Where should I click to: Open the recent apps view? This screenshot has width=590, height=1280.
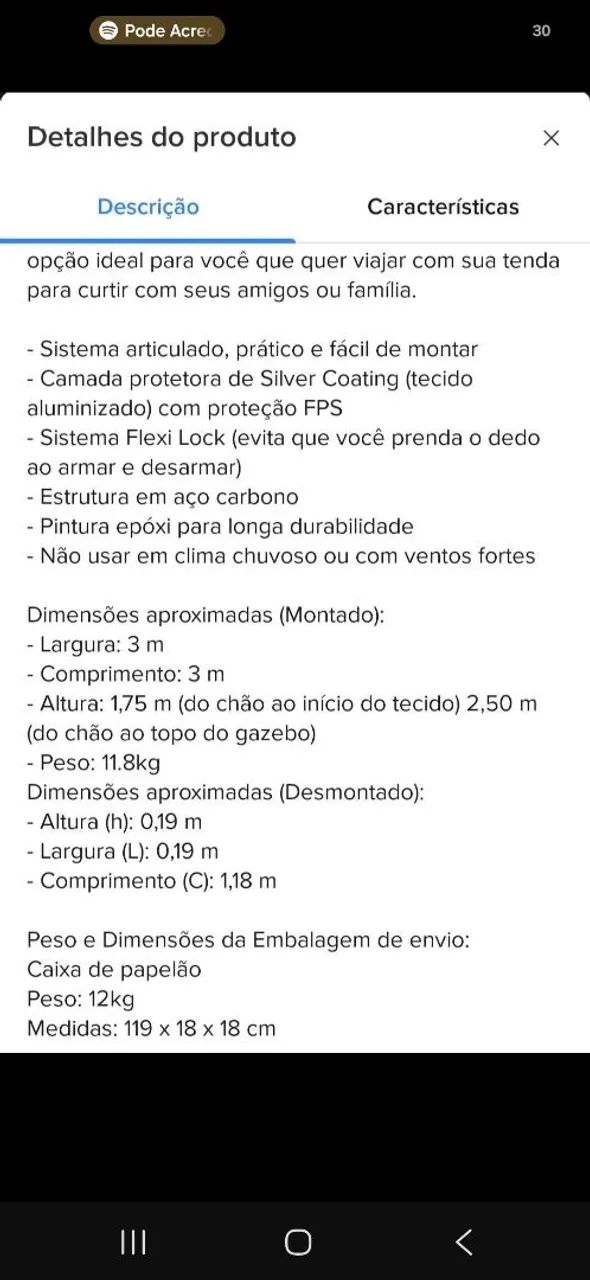(x=133, y=1242)
